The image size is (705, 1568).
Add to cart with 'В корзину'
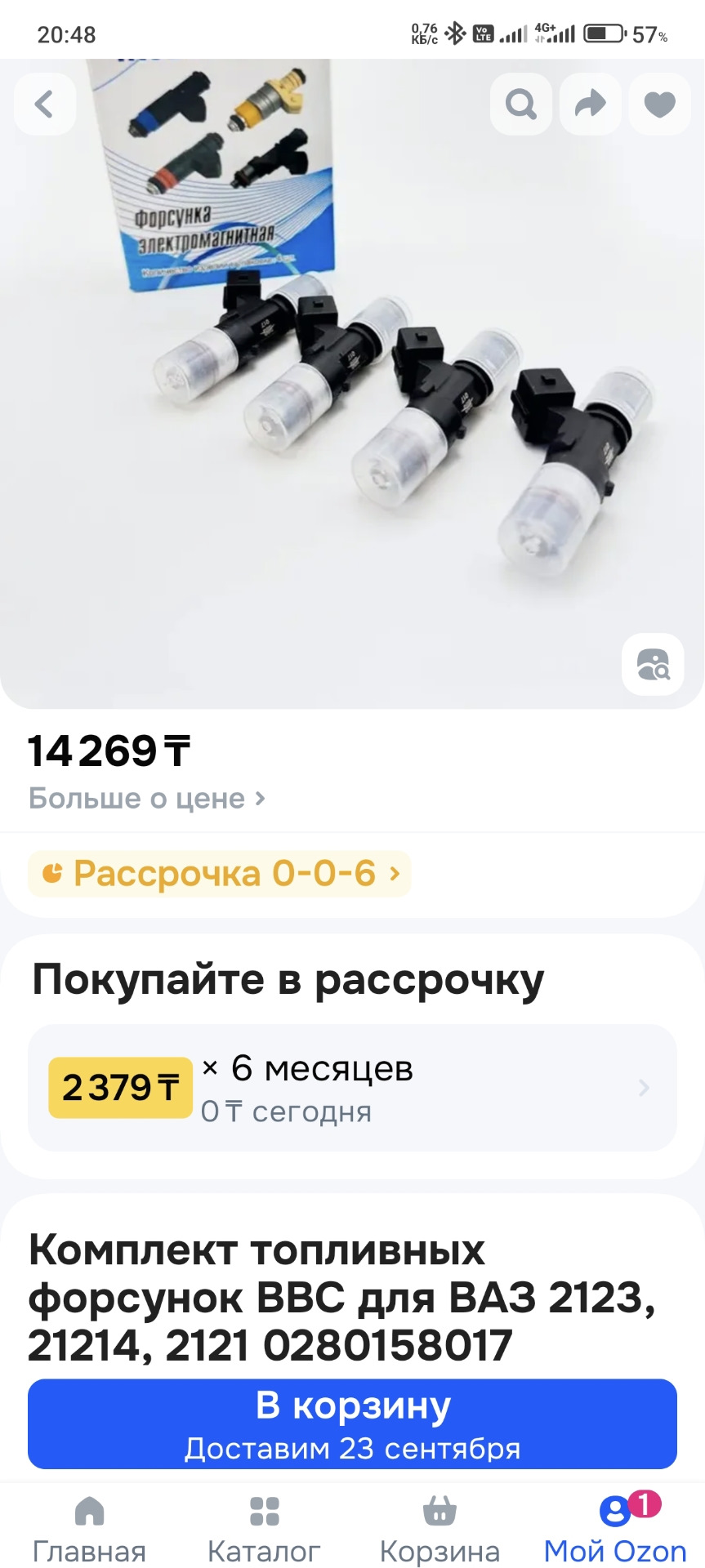352,1424
